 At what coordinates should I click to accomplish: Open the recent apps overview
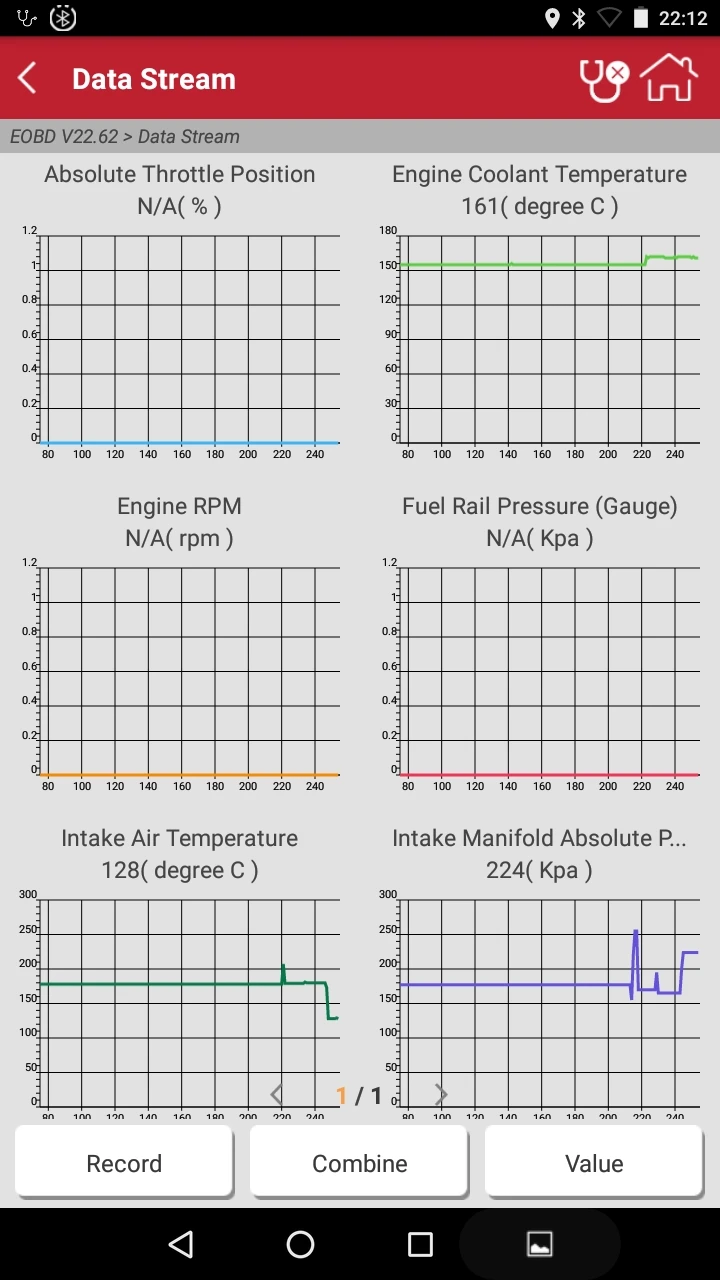[x=420, y=1244]
